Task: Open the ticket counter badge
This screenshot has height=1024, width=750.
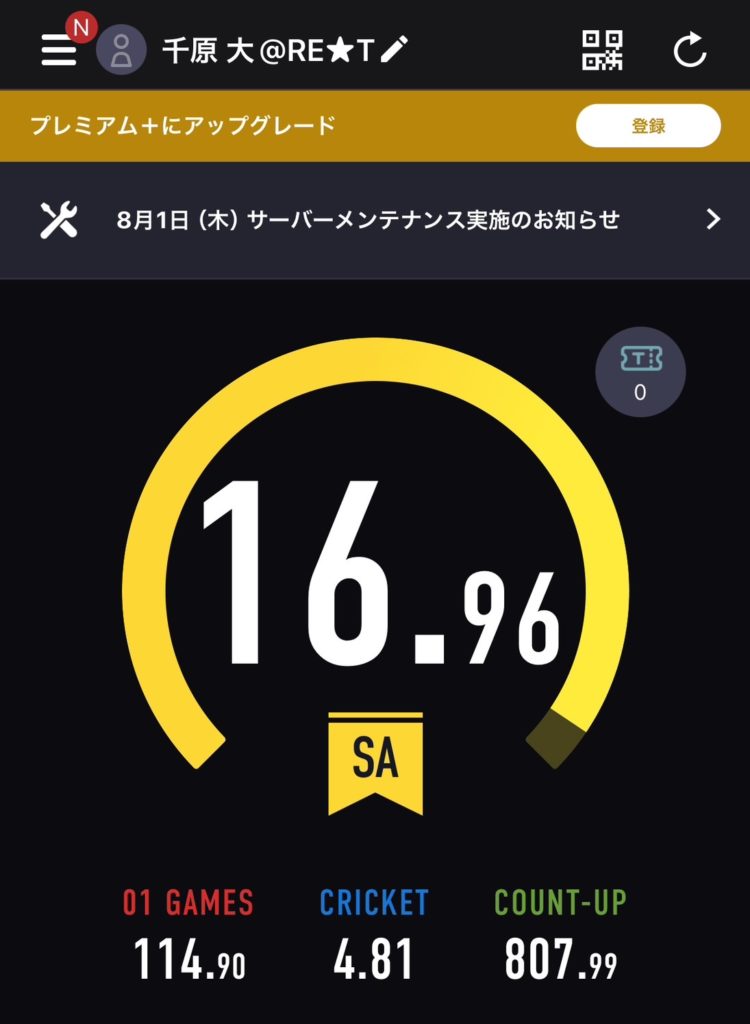Action: pos(640,372)
